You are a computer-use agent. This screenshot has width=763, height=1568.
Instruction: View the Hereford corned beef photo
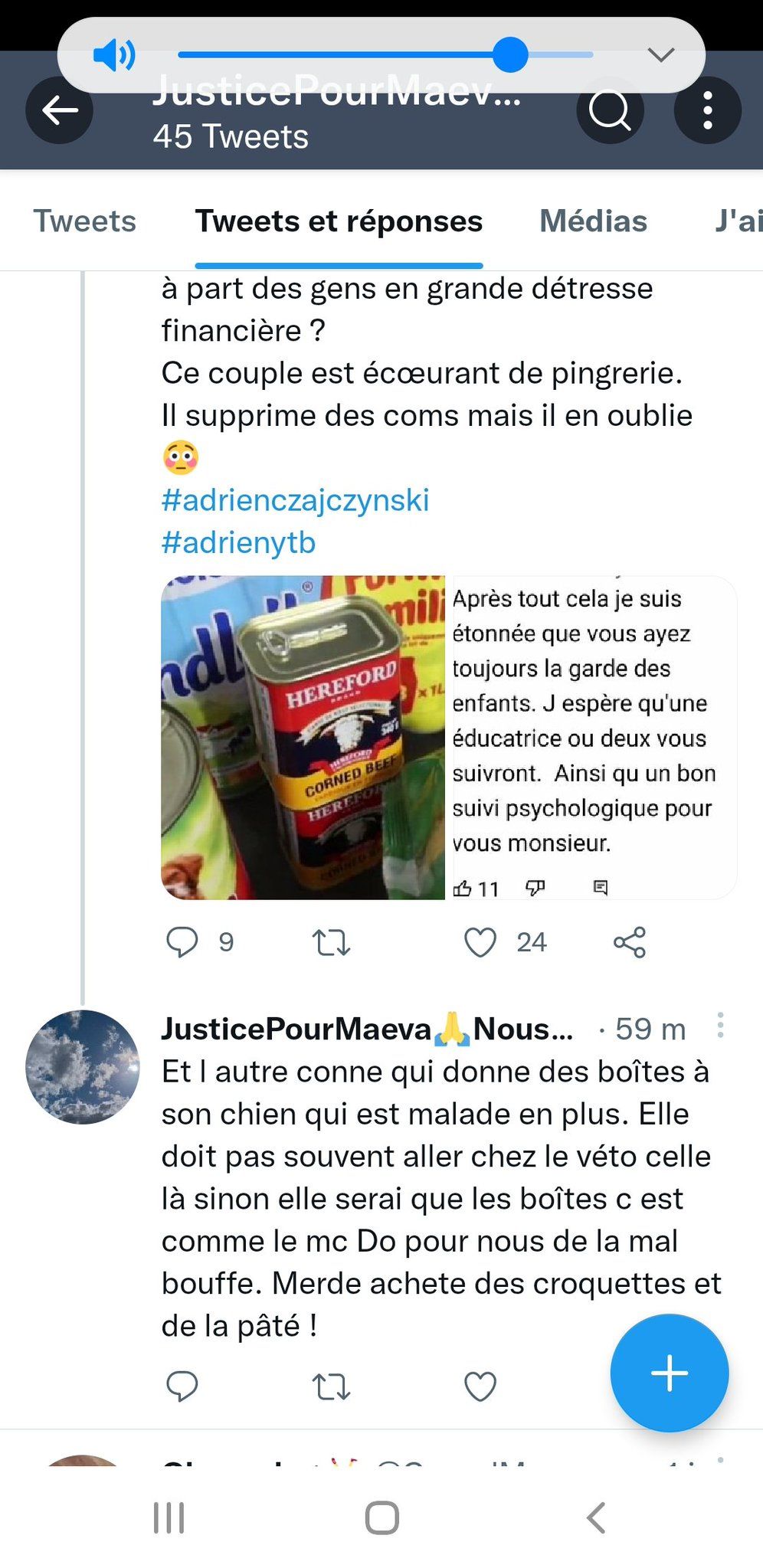point(303,737)
